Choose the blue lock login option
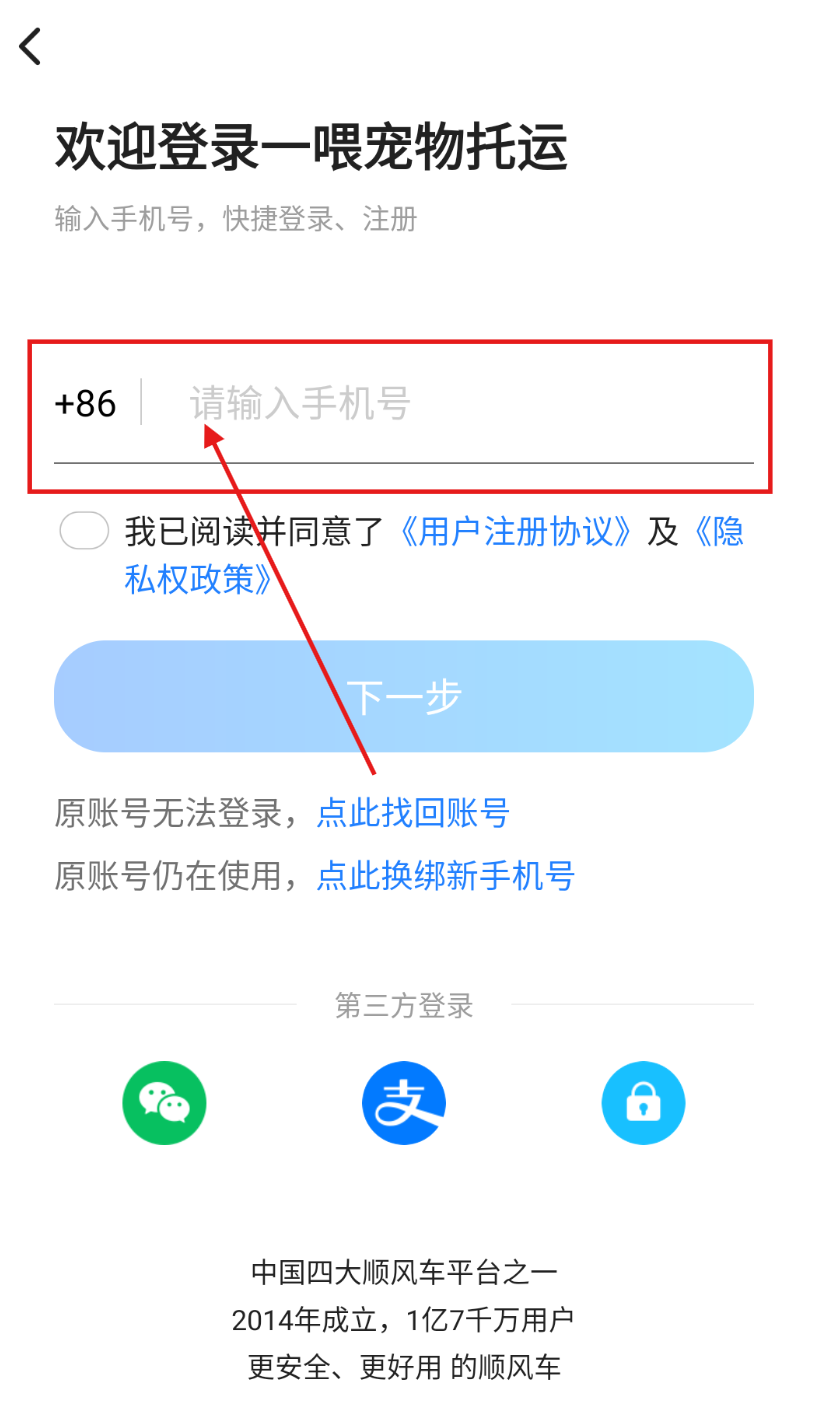The image size is (814, 1410). point(643,1103)
